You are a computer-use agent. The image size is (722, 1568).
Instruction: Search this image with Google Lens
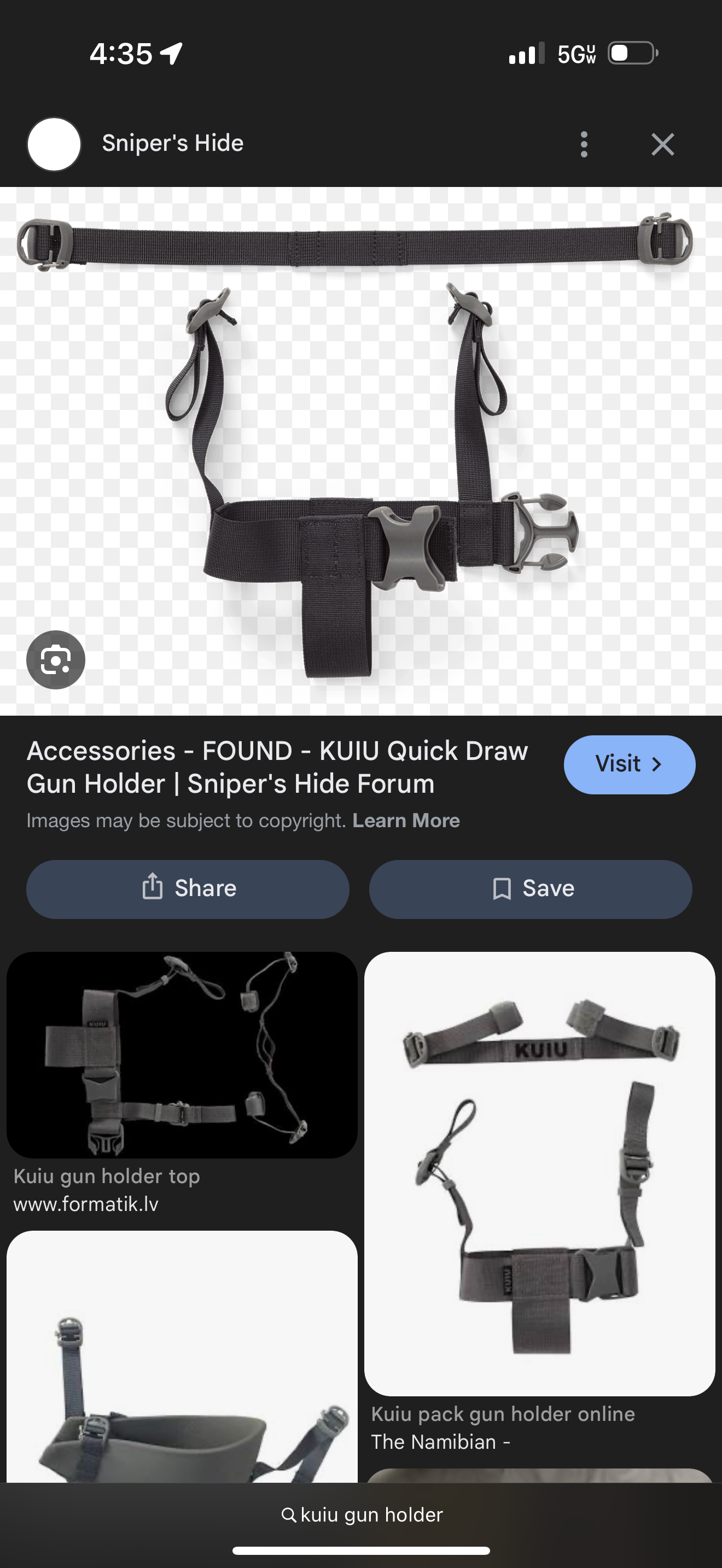56,660
